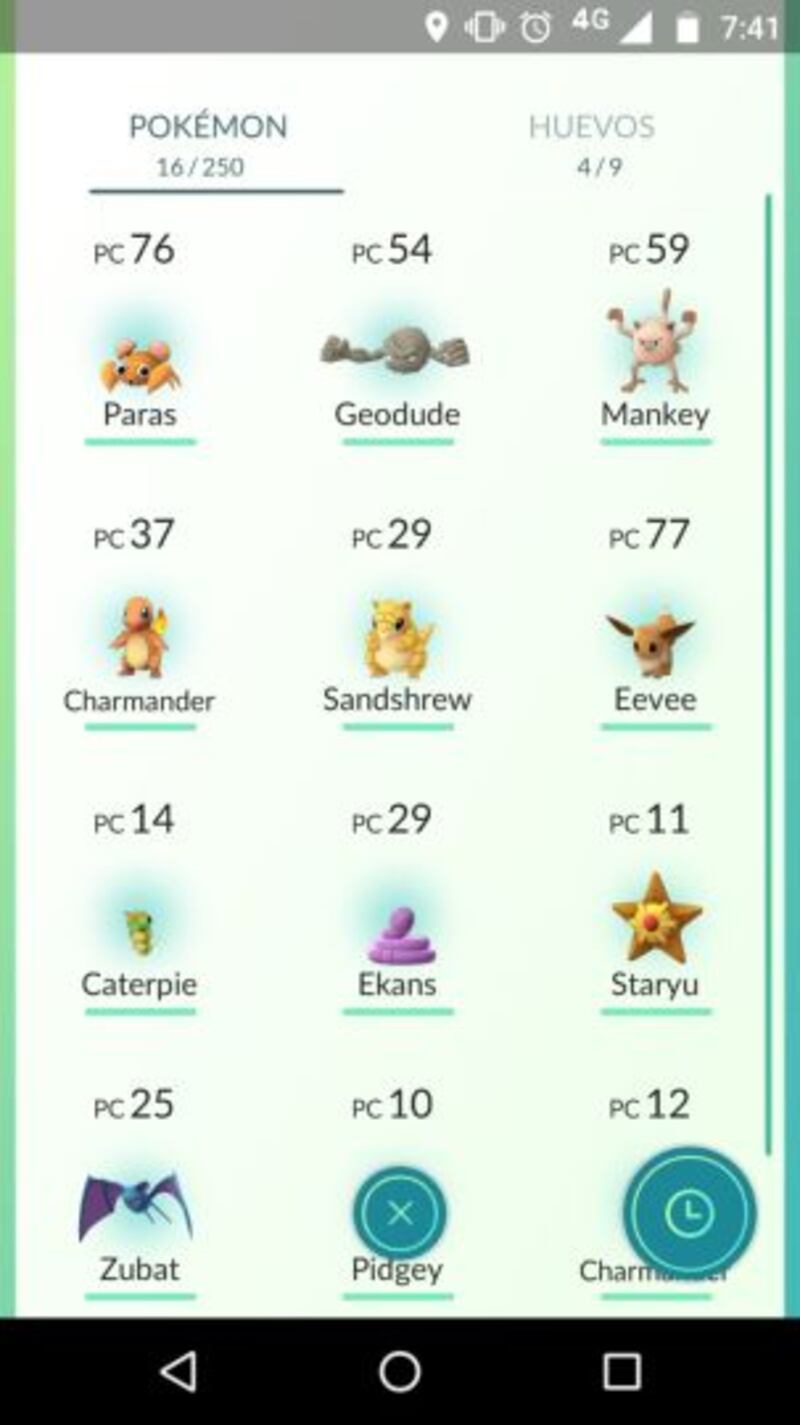Viewport: 800px width, 1425px height.
Task: Open the sort options clock button
Action: coord(689,1214)
